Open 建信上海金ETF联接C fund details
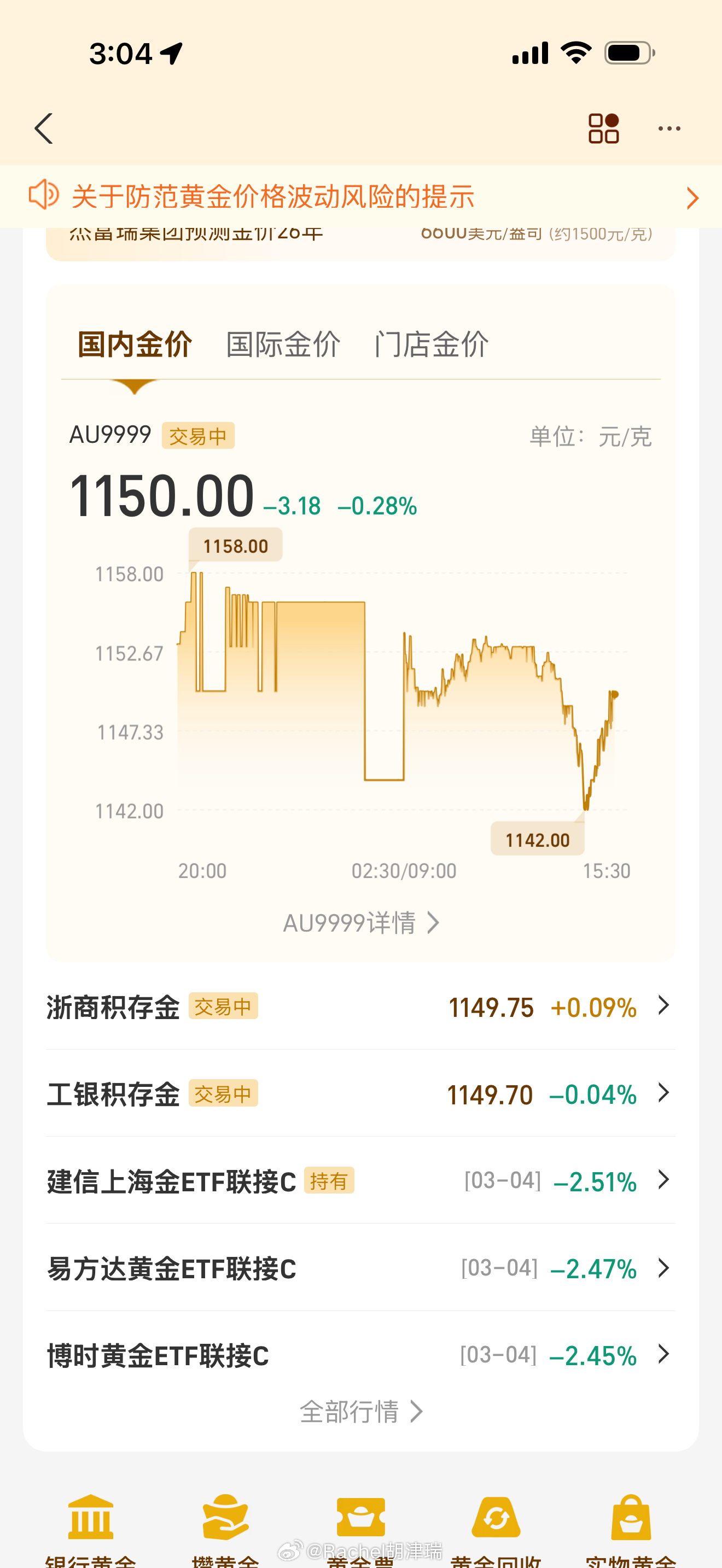Image resolution: width=722 pixels, height=1568 pixels. pyautogui.click(x=360, y=1181)
